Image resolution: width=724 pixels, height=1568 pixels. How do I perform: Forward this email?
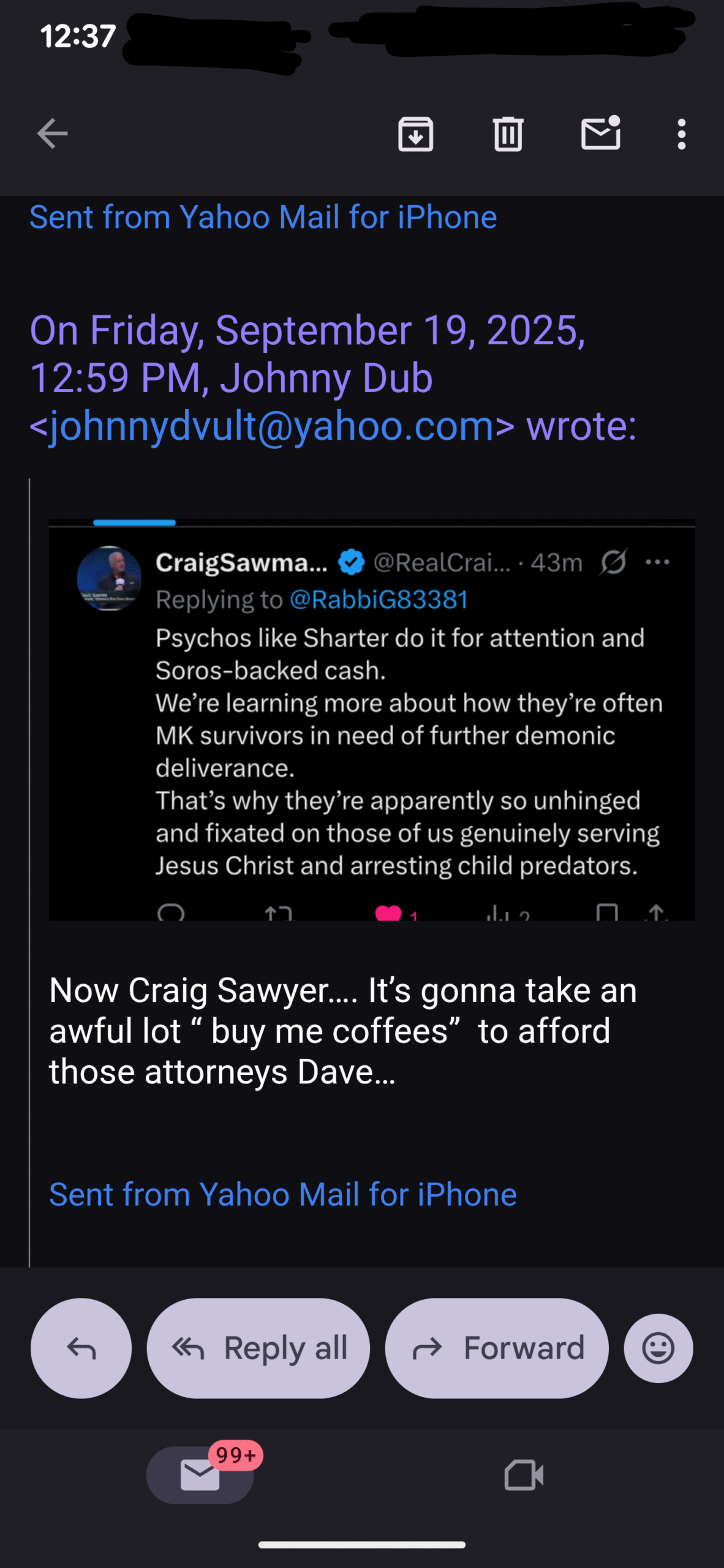(497, 1348)
